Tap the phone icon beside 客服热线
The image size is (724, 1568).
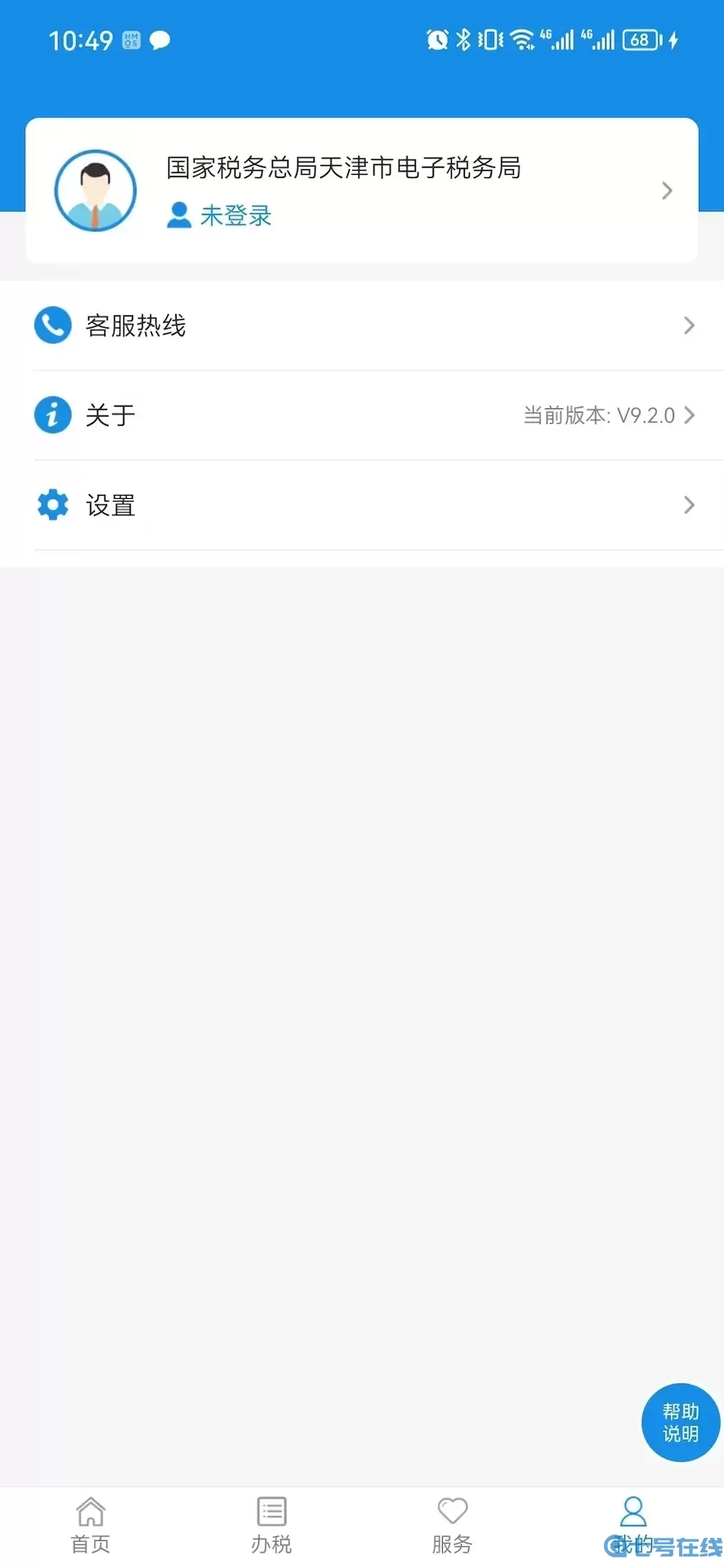pyautogui.click(x=52, y=325)
